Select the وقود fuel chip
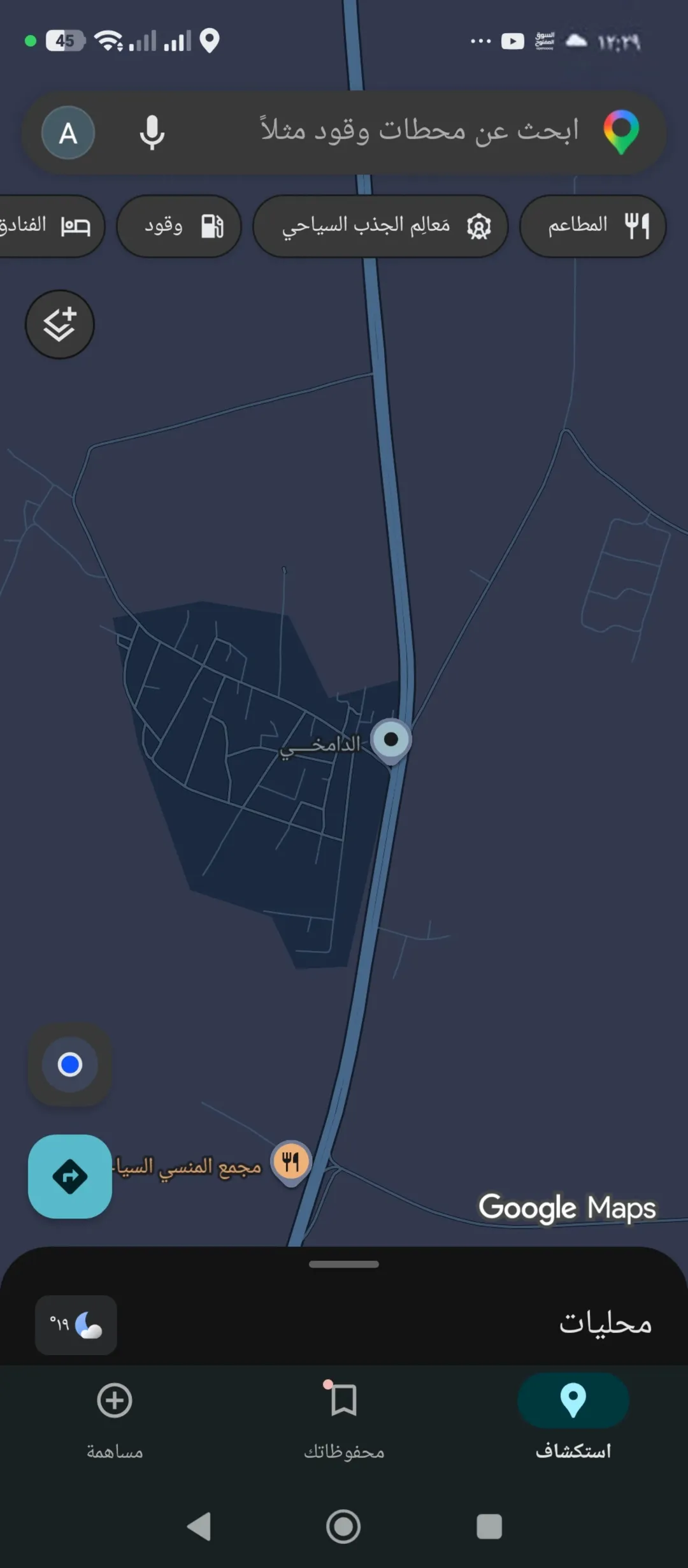 pyautogui.click(x=179, y=226)
